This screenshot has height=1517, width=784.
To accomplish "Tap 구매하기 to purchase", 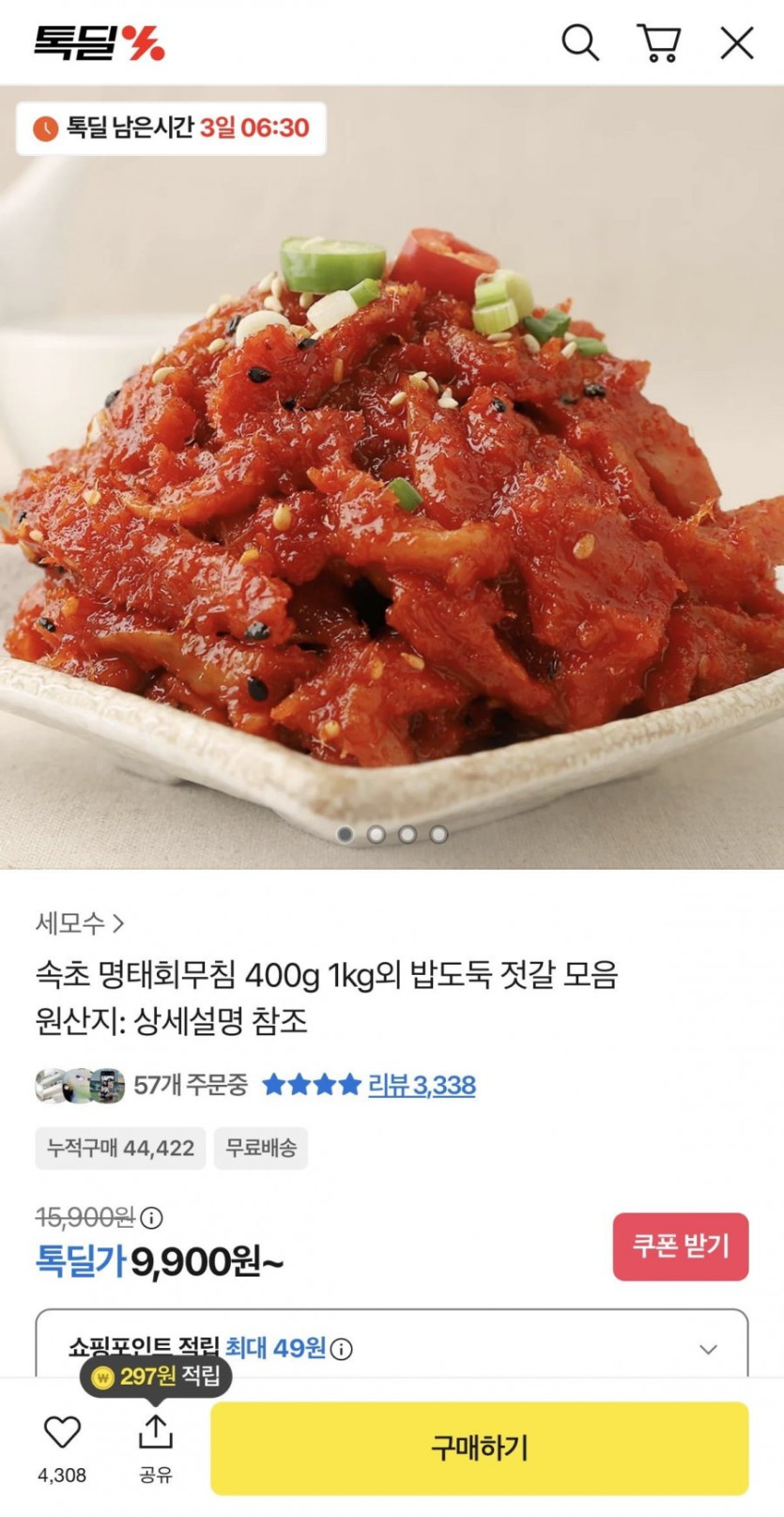I will pyautogui.click(x=479, y=1447).
